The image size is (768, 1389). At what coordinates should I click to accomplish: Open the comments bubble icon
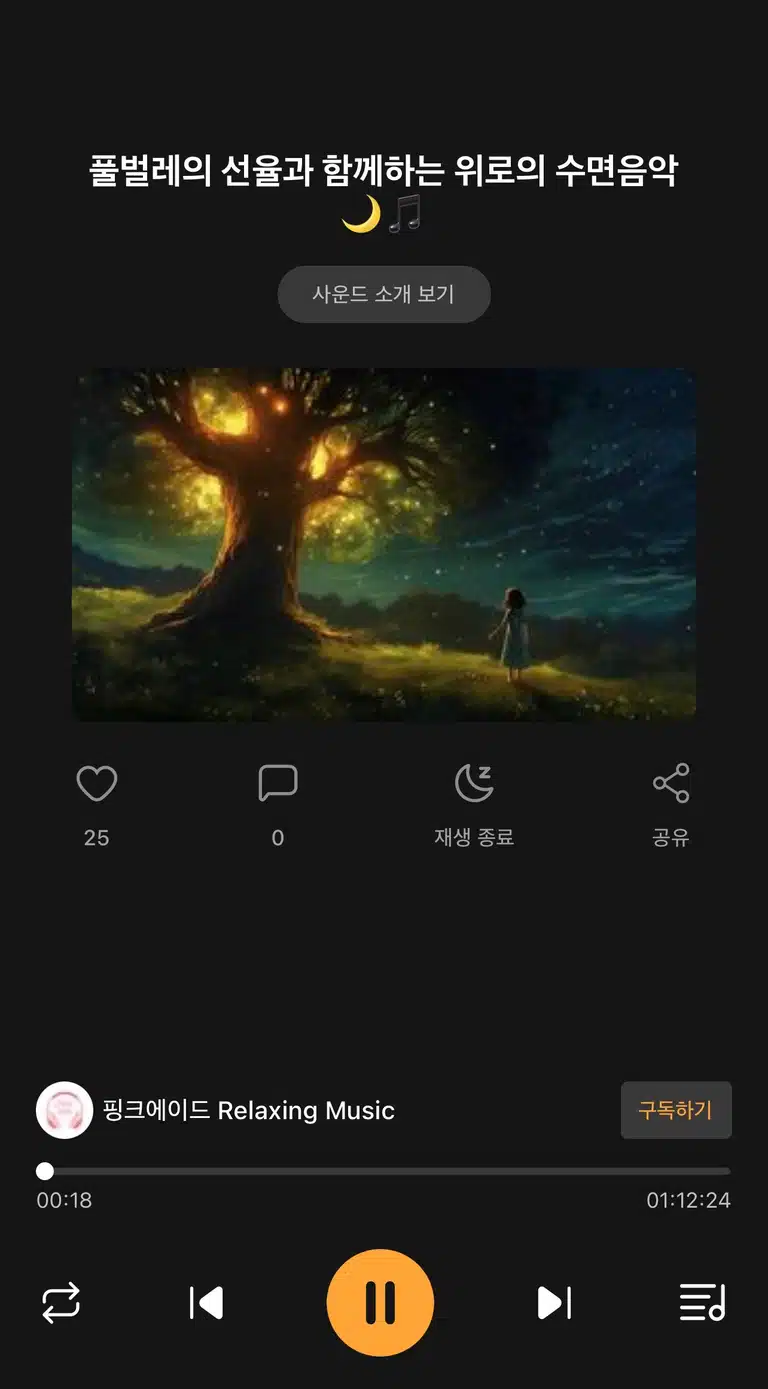tap(278, 783)
